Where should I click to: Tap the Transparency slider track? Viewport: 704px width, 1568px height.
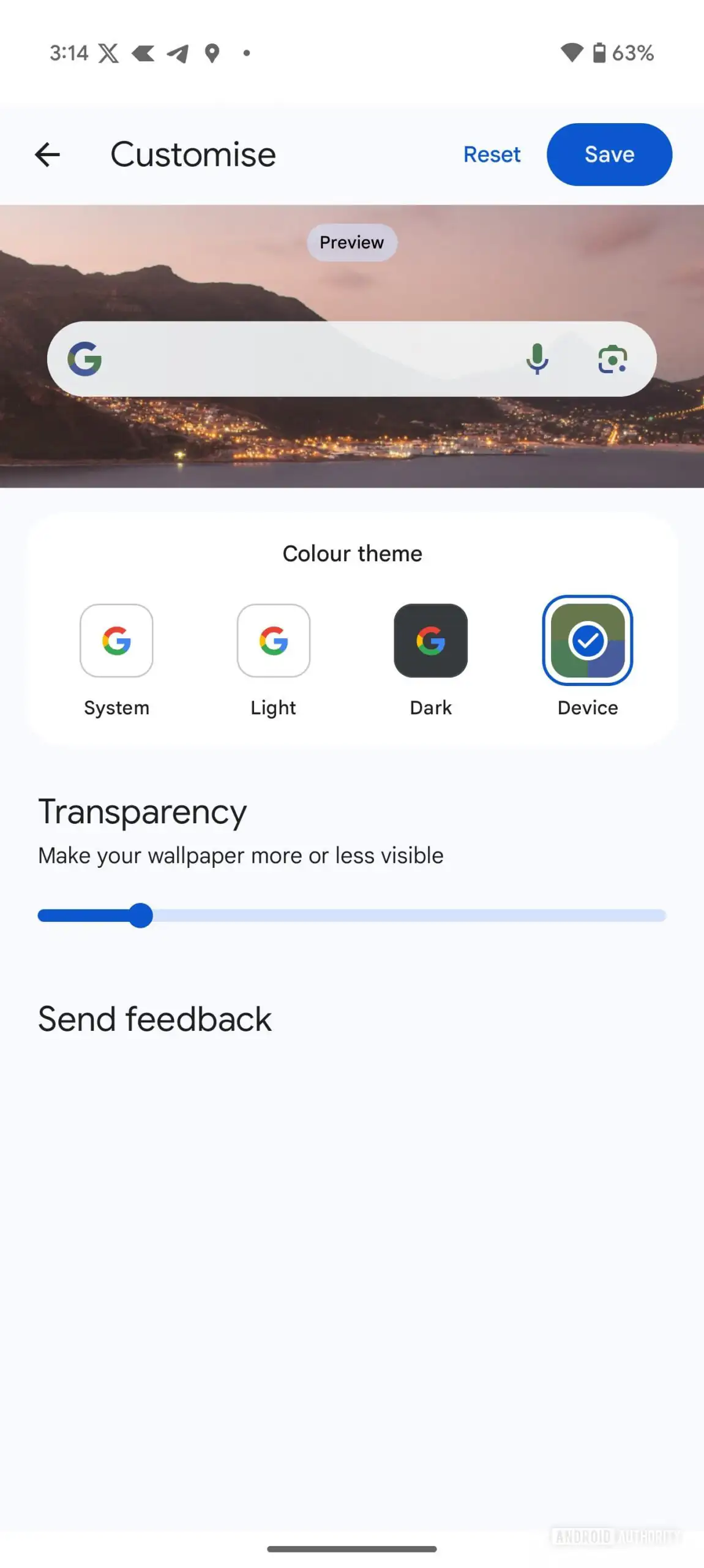click(404, 916)
